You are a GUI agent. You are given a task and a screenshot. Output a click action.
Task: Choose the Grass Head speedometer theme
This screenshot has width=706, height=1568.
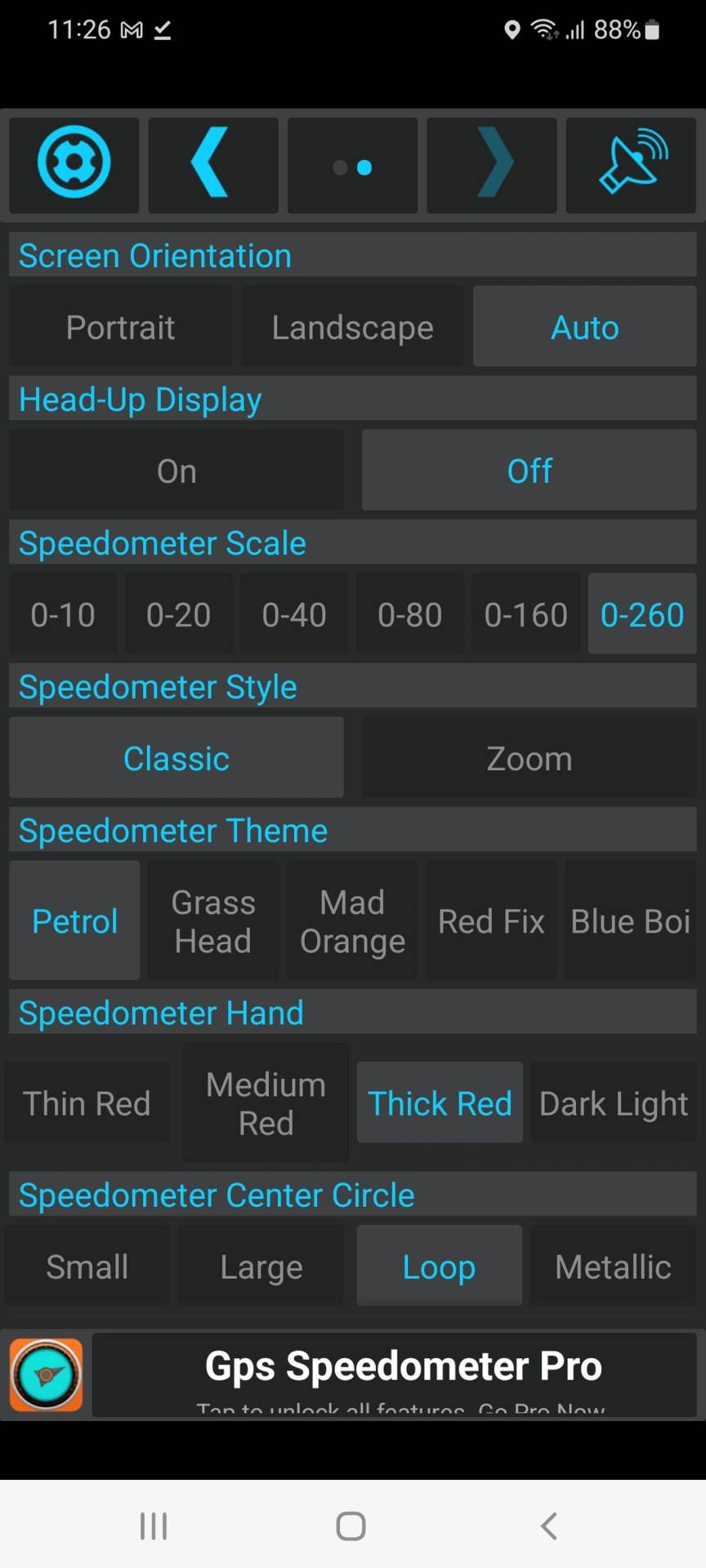212,920
